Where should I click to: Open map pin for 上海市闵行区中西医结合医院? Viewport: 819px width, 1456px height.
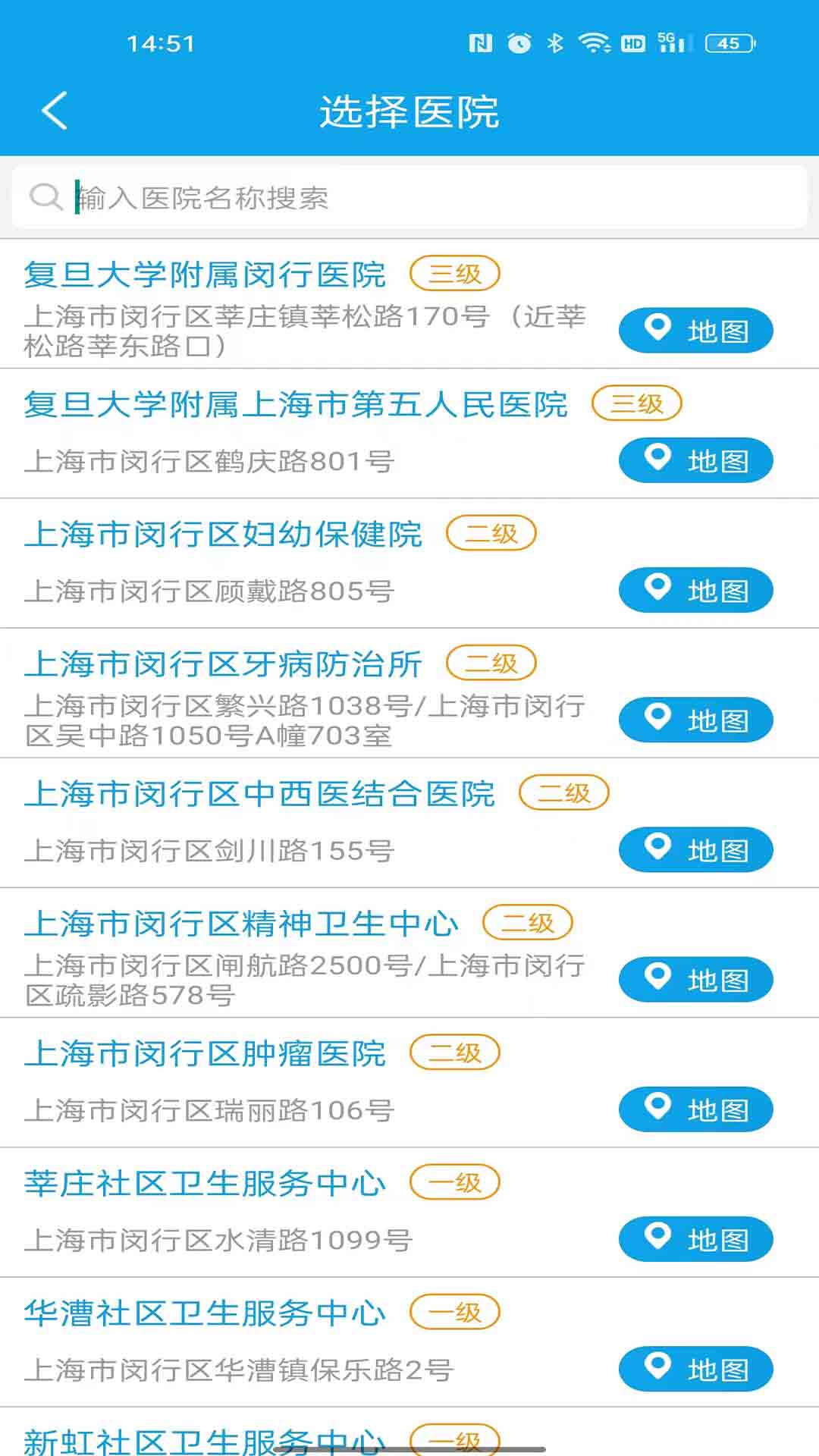pyautogui.click(x=695, y=849)
